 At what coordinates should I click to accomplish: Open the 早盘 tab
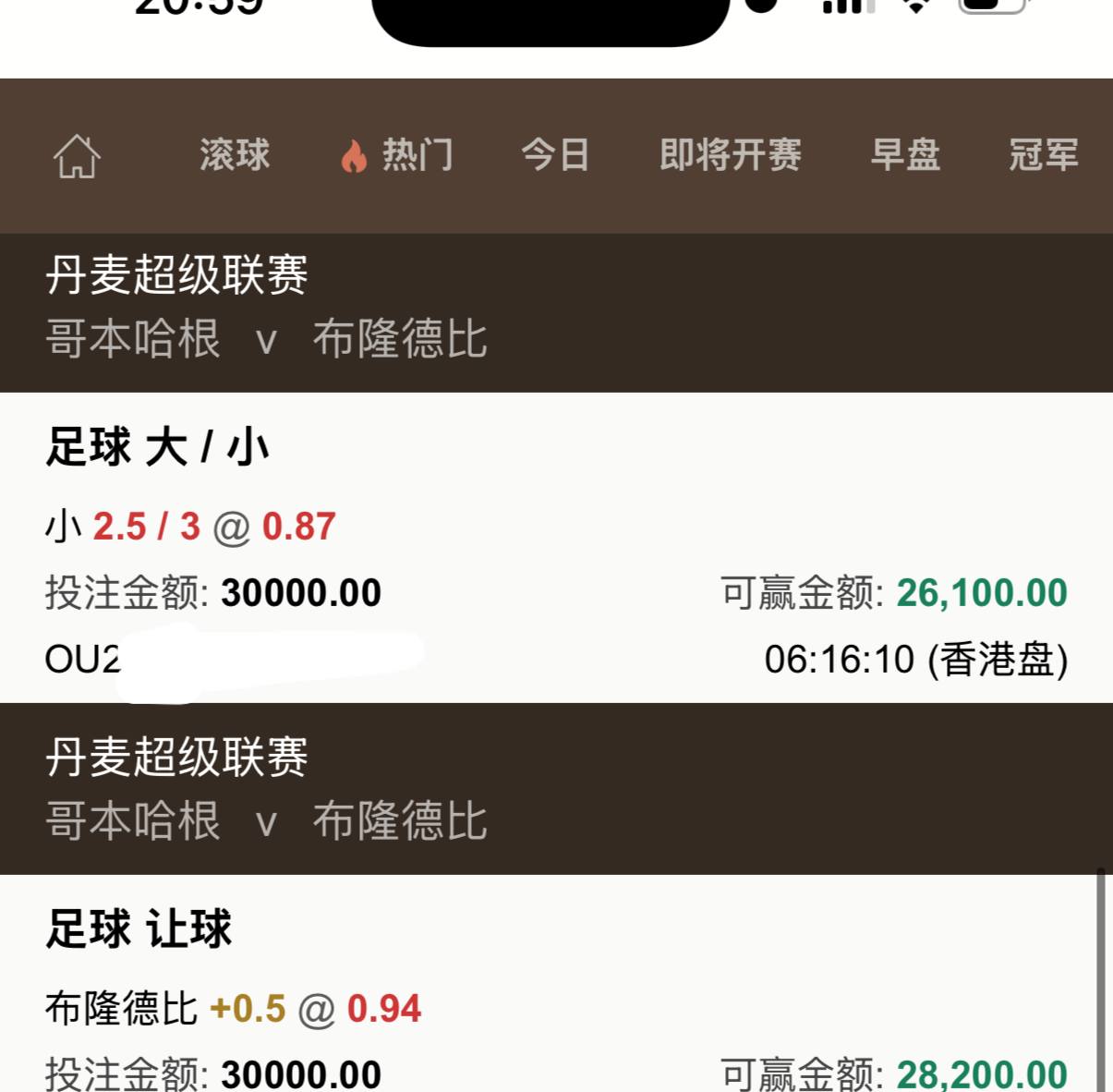905,155
